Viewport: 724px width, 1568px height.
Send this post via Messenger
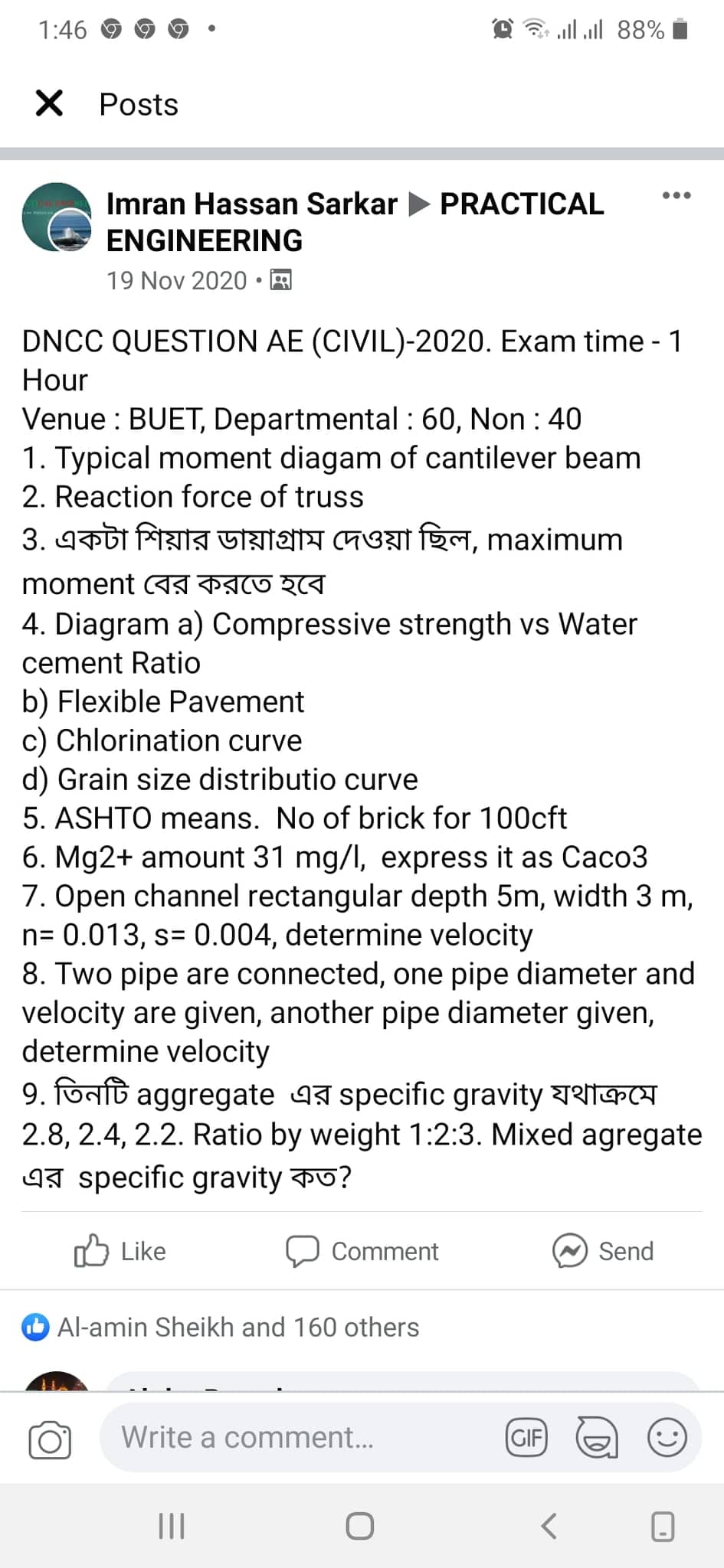pos(603,1251)
